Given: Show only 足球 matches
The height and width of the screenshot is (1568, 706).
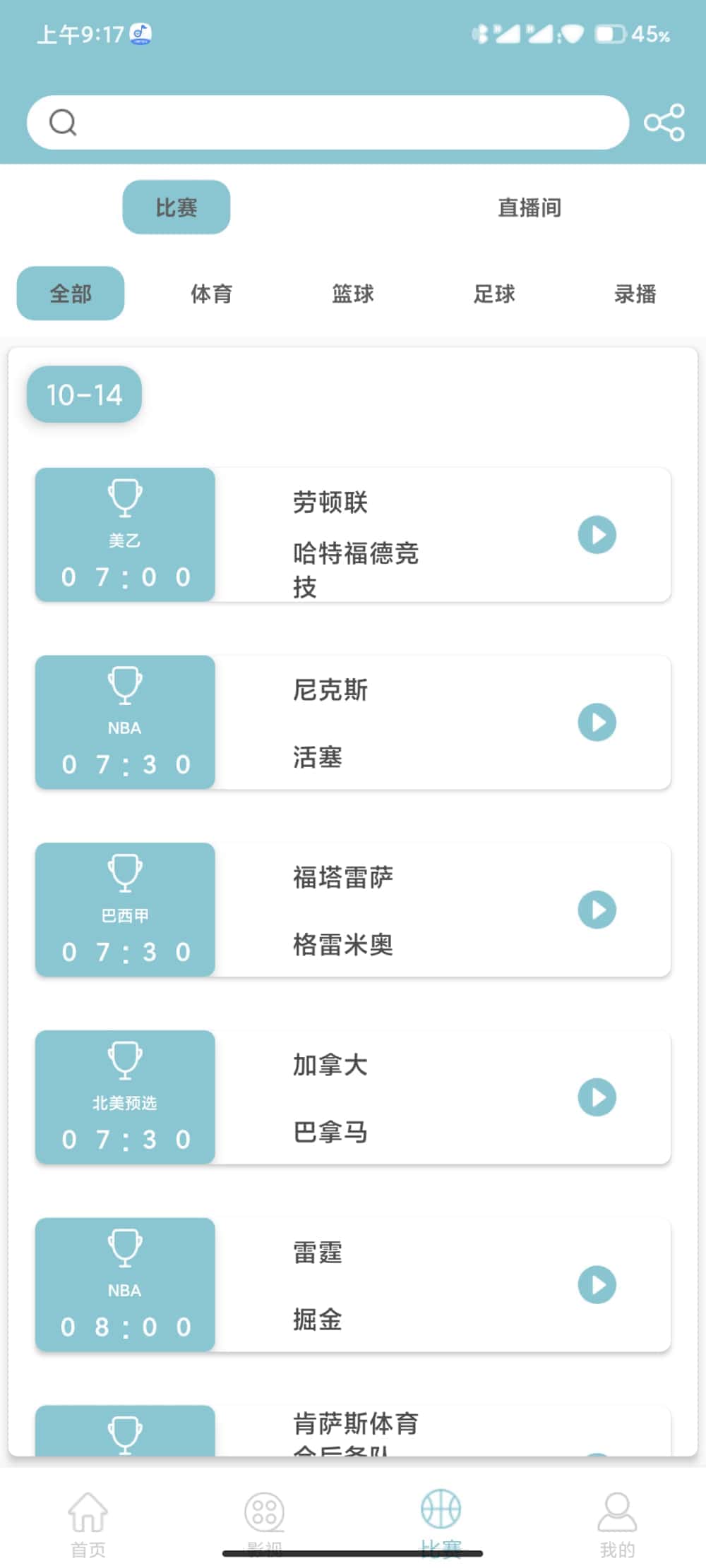Looking at the screenshot, I should coord(494,294).
